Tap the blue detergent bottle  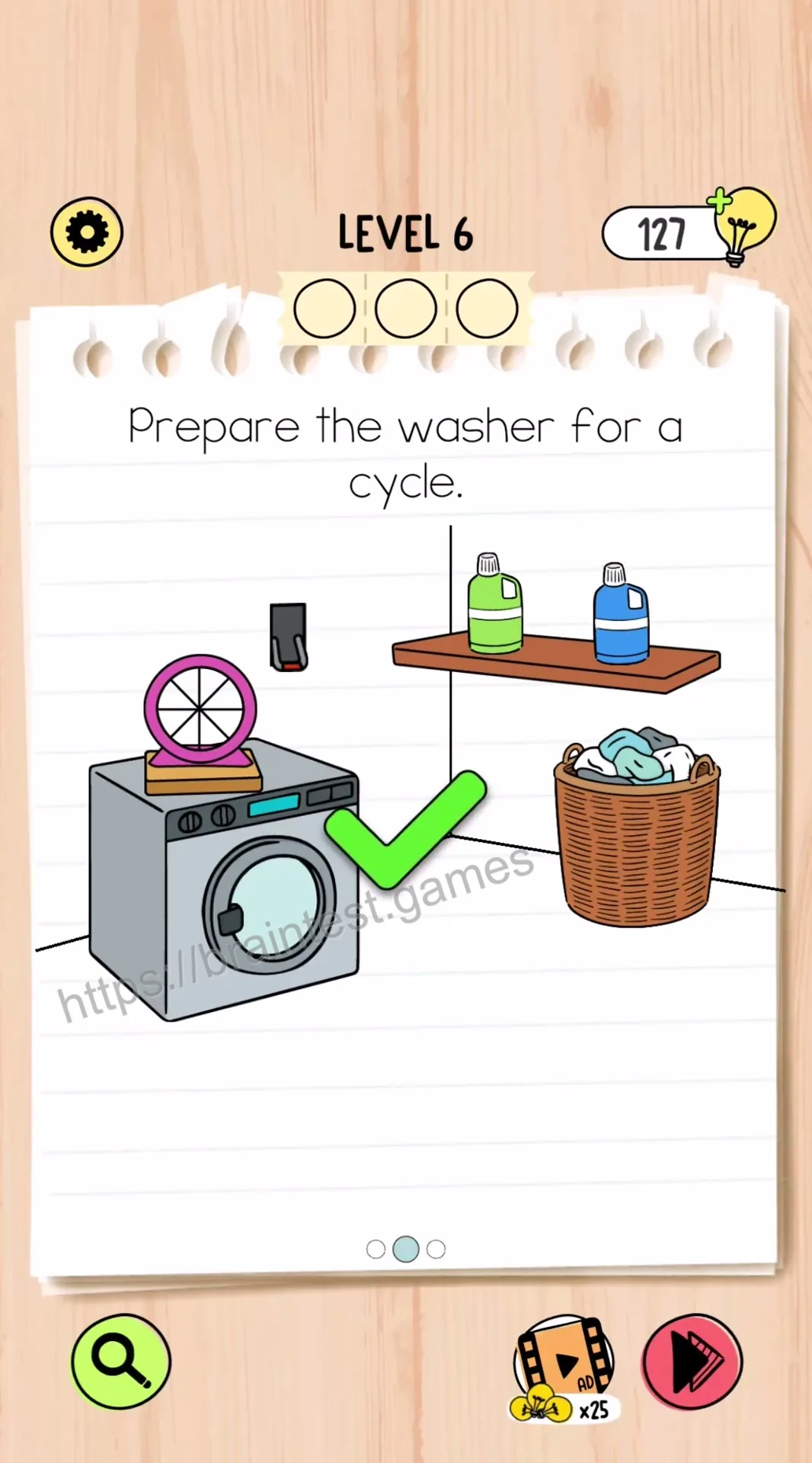(x=621, y=613)
